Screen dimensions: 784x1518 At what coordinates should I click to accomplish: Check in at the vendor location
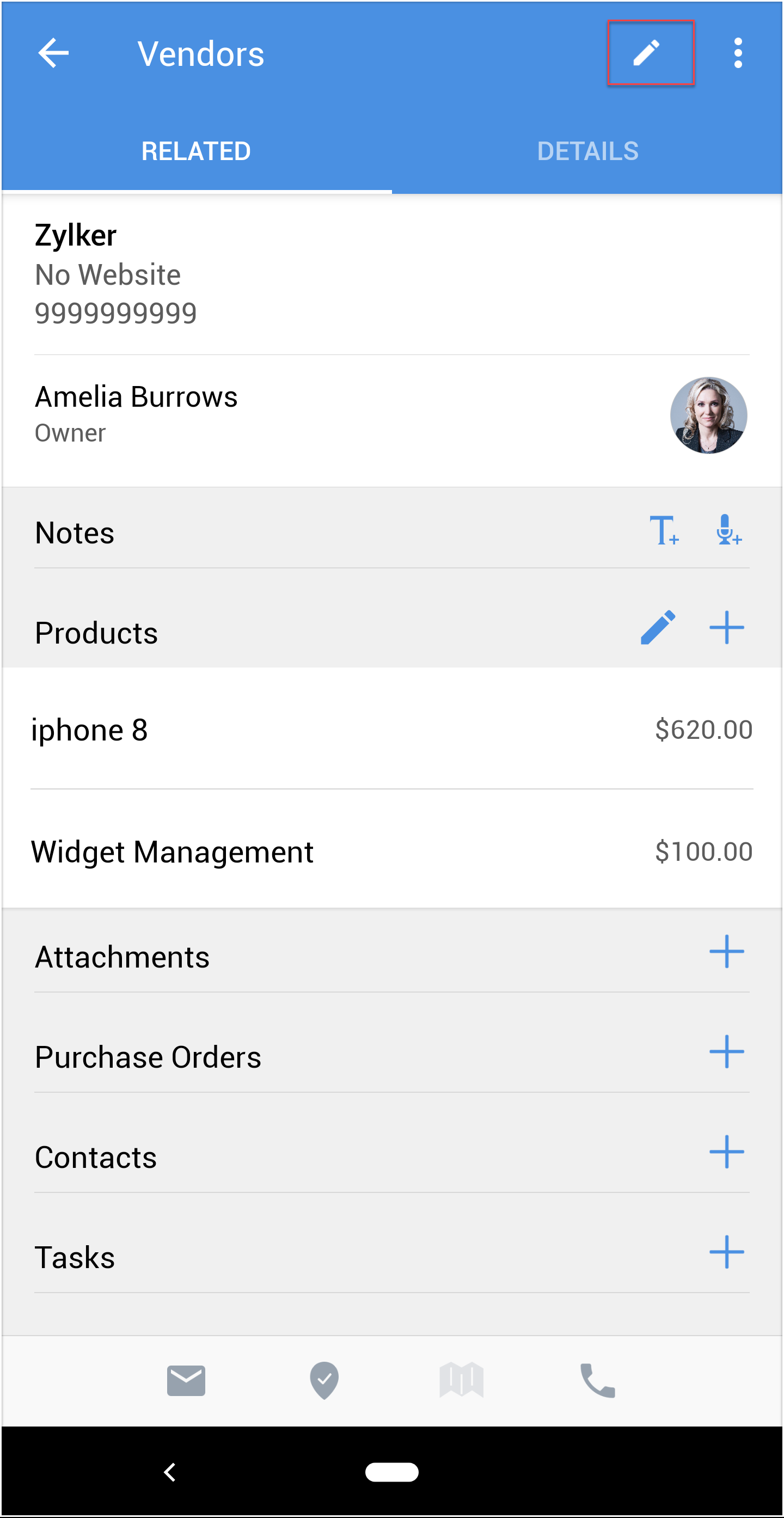(324, 1381)
